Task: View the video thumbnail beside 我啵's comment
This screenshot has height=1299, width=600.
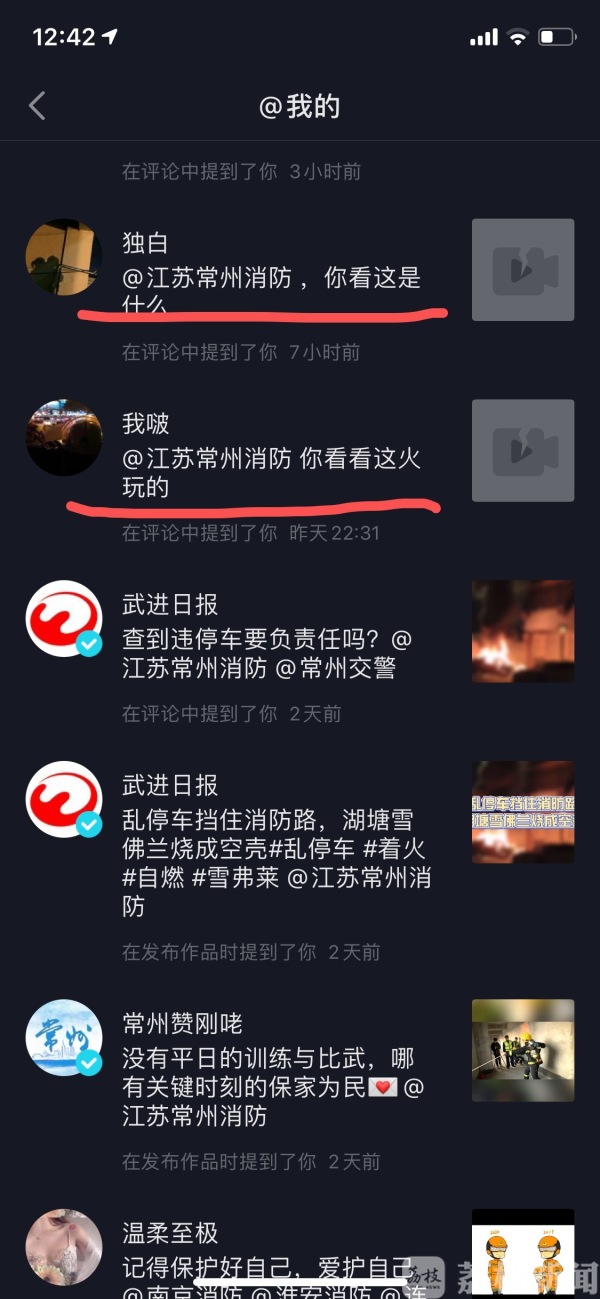Action: (523, 450)
